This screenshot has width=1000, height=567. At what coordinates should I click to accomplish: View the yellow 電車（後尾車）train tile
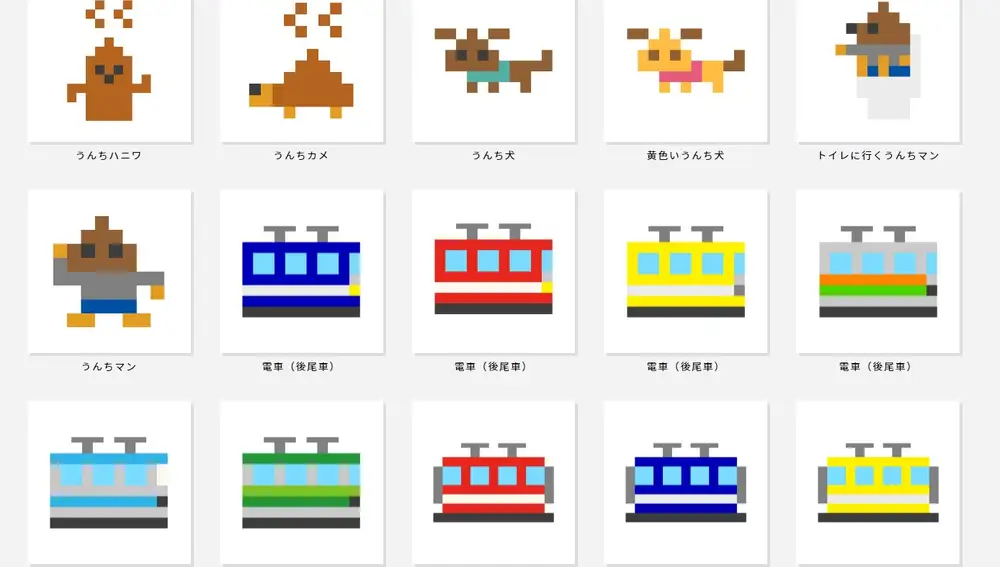pos(686,272)
